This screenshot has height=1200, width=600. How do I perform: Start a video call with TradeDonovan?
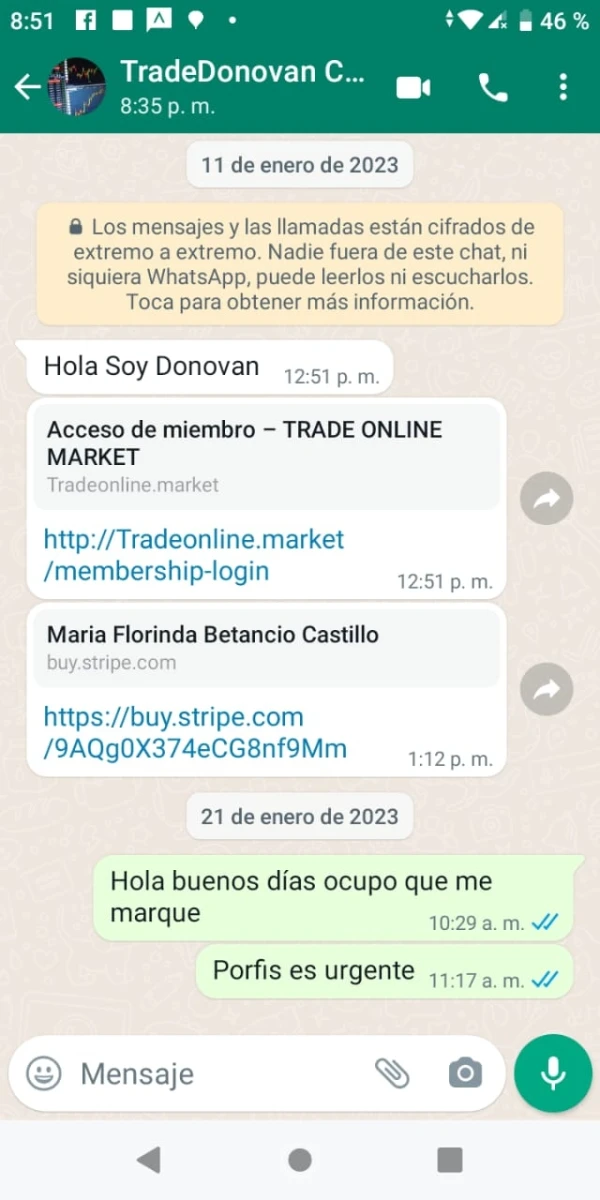click(413, 87)
